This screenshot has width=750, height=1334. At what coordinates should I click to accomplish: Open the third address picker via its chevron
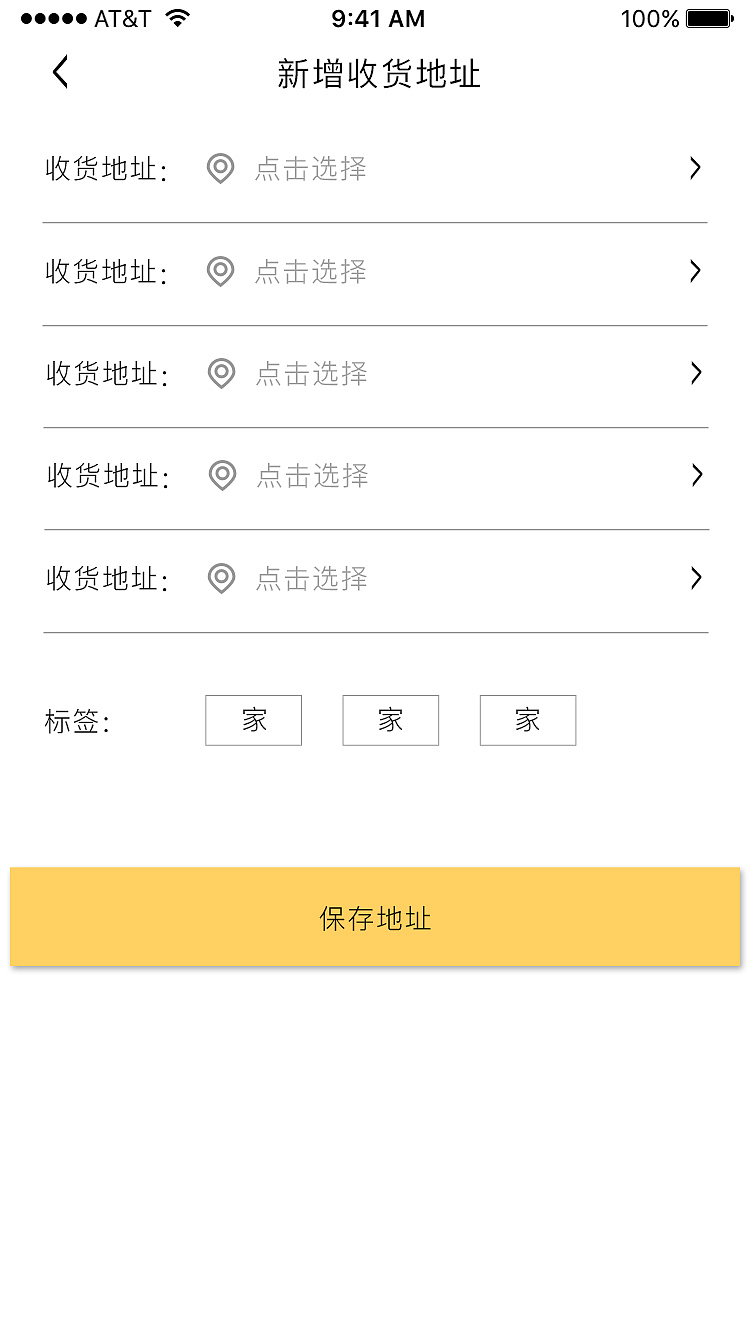click(x=695, y=372)
